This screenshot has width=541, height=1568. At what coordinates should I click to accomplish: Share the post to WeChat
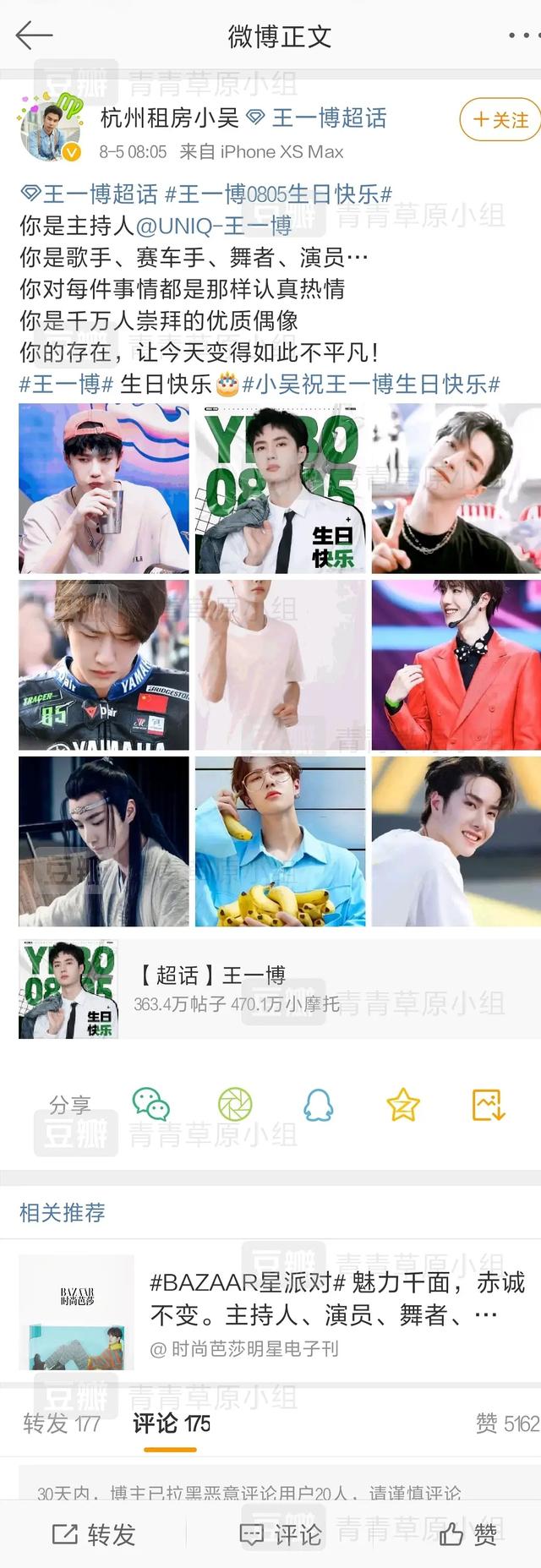(151, 1104)
